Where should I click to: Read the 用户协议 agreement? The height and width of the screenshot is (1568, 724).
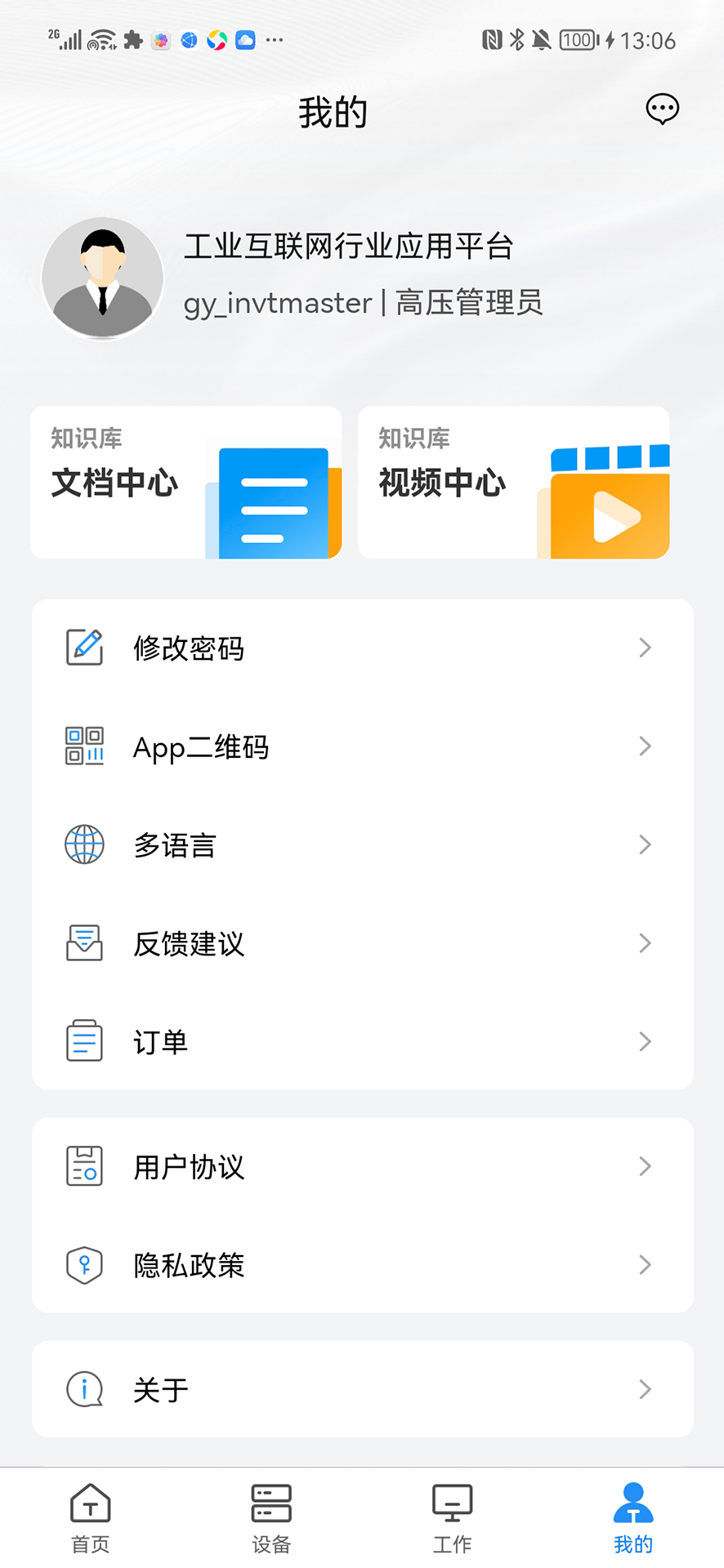[x=363, y=1166]
